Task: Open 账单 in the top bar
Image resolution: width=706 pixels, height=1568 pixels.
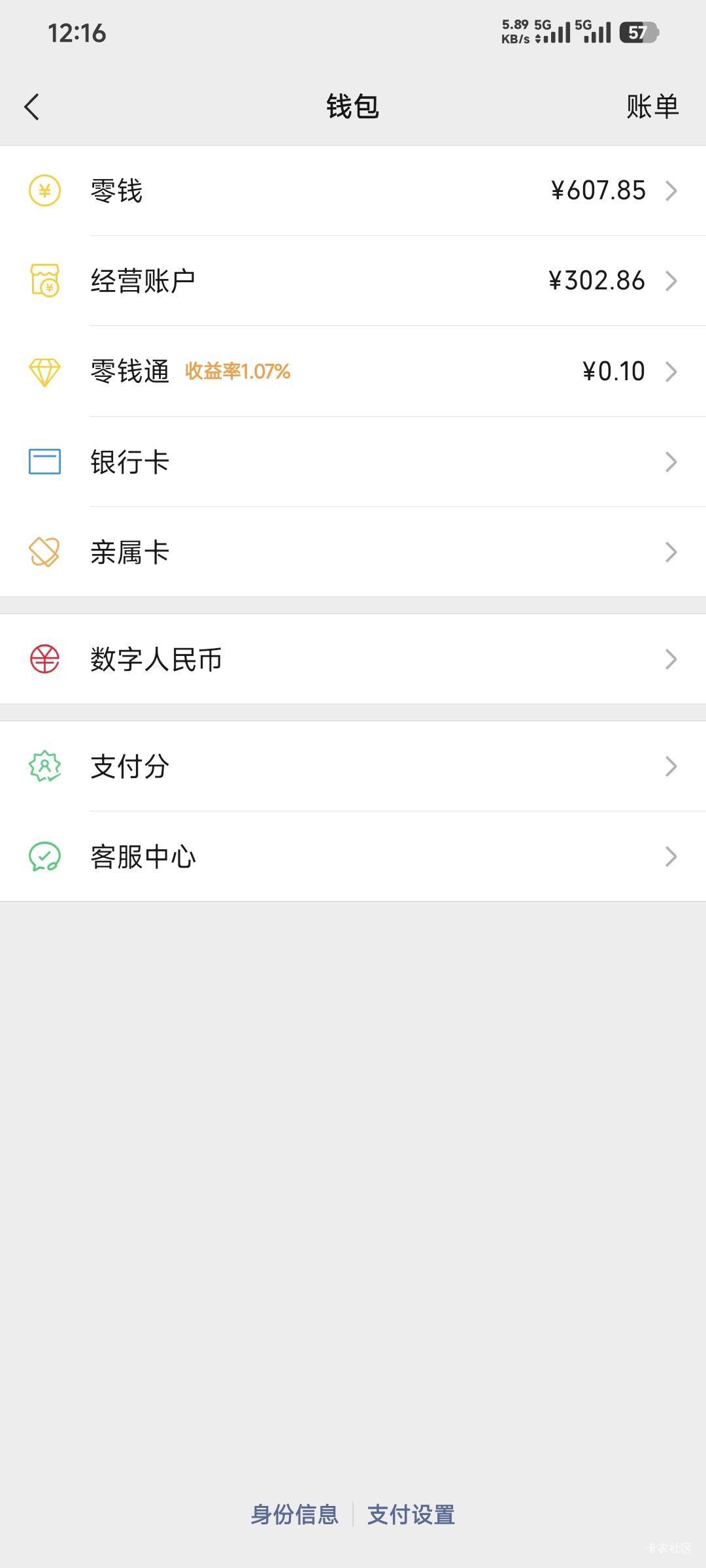Action: 652,106
